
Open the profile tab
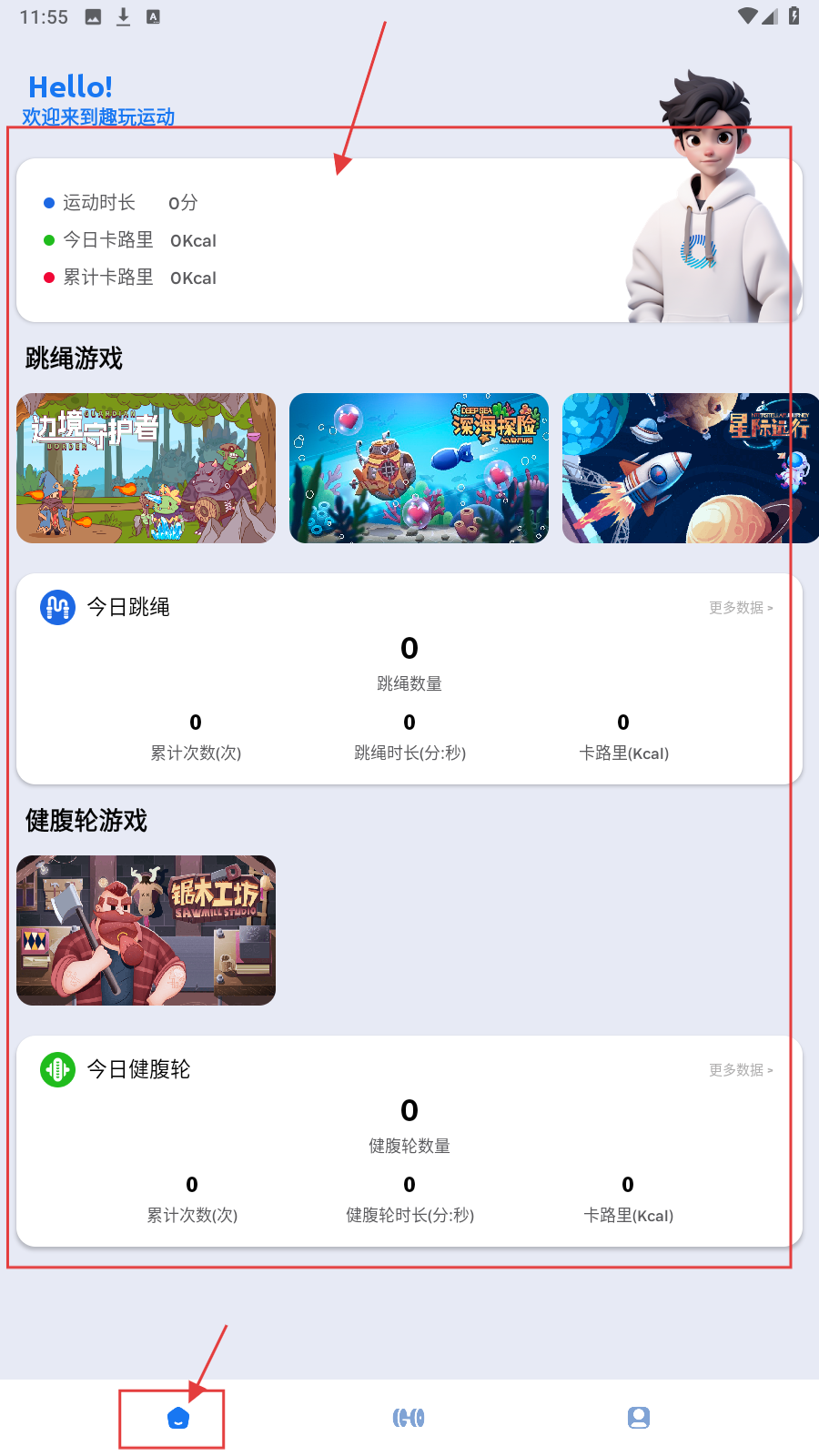click(639, 1418)
